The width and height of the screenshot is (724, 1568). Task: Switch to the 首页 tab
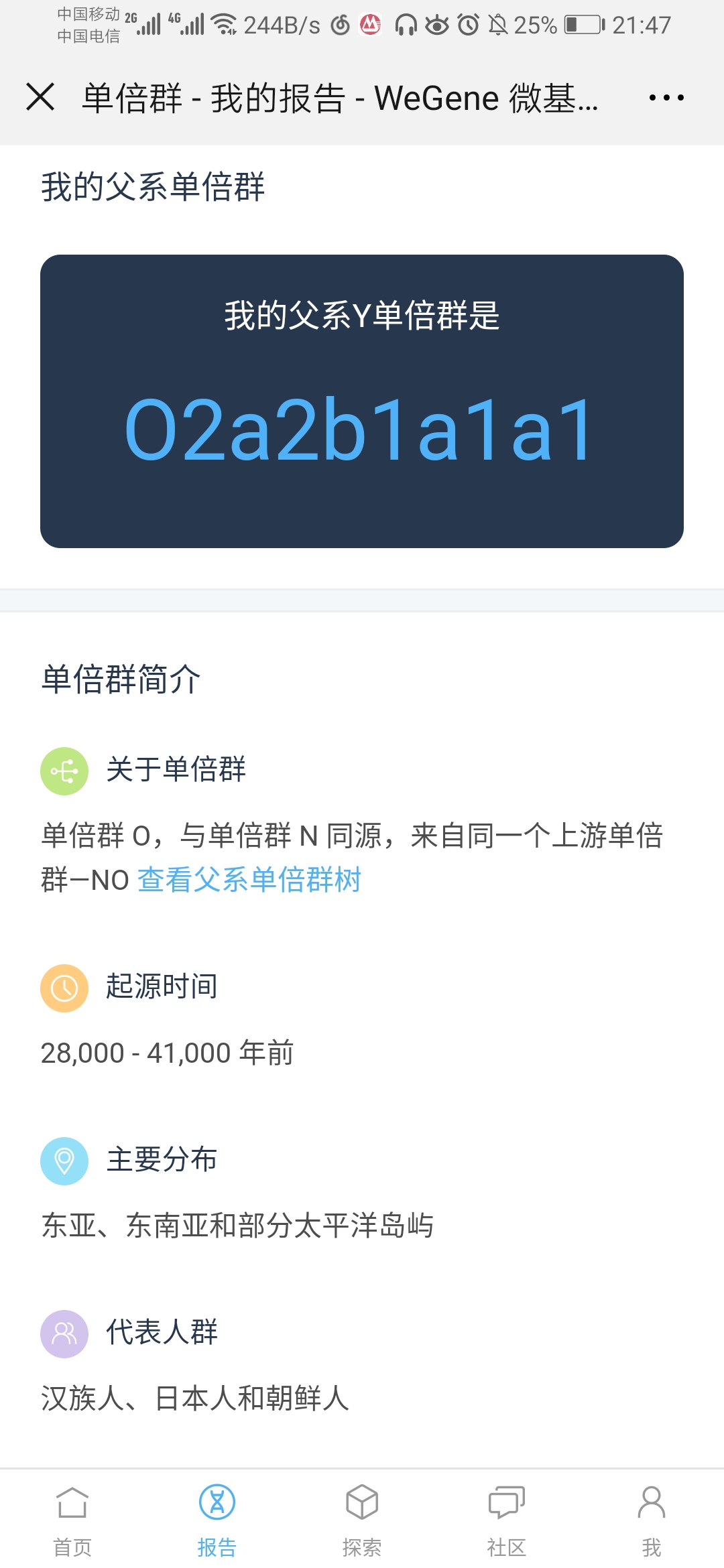tap(72, 1518)
